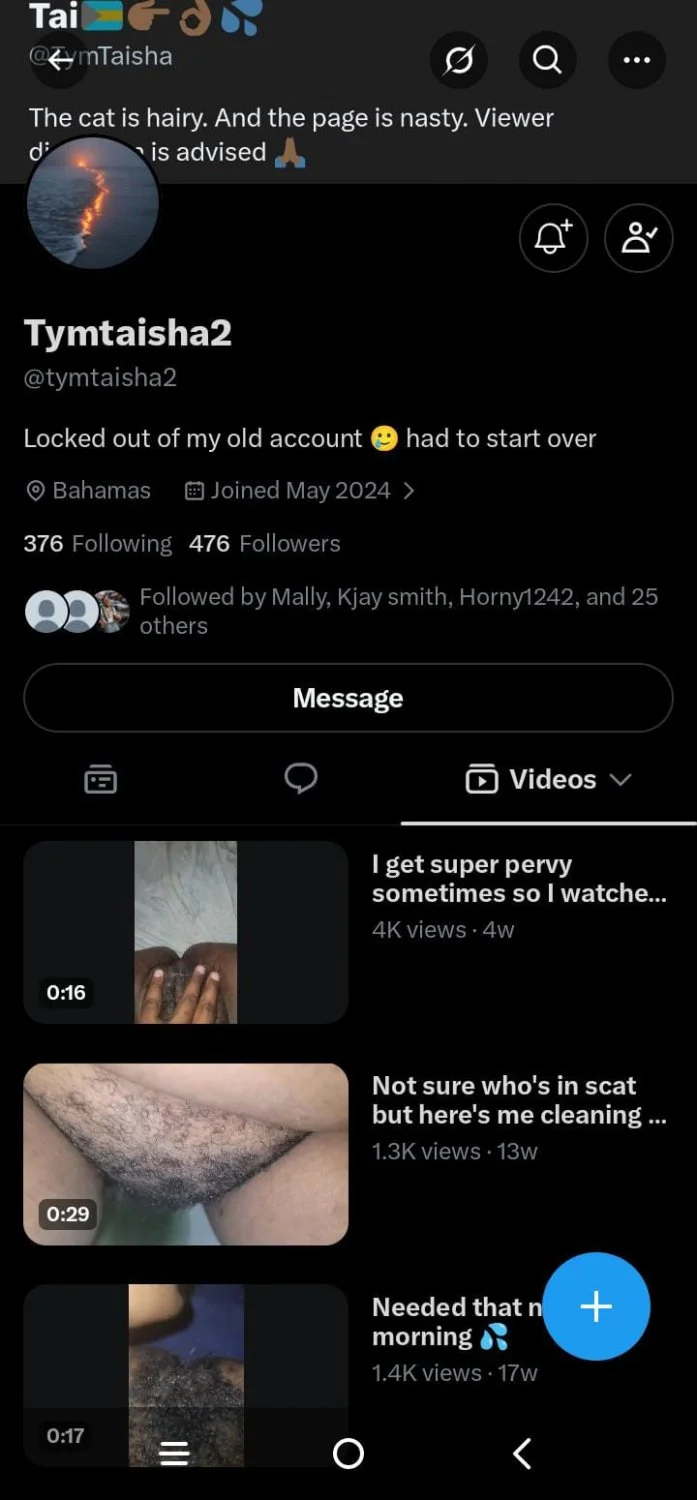Tap the system home button
This screenshot has width=697, height=1500.
pyautogui.click(x=348, y=1453)
